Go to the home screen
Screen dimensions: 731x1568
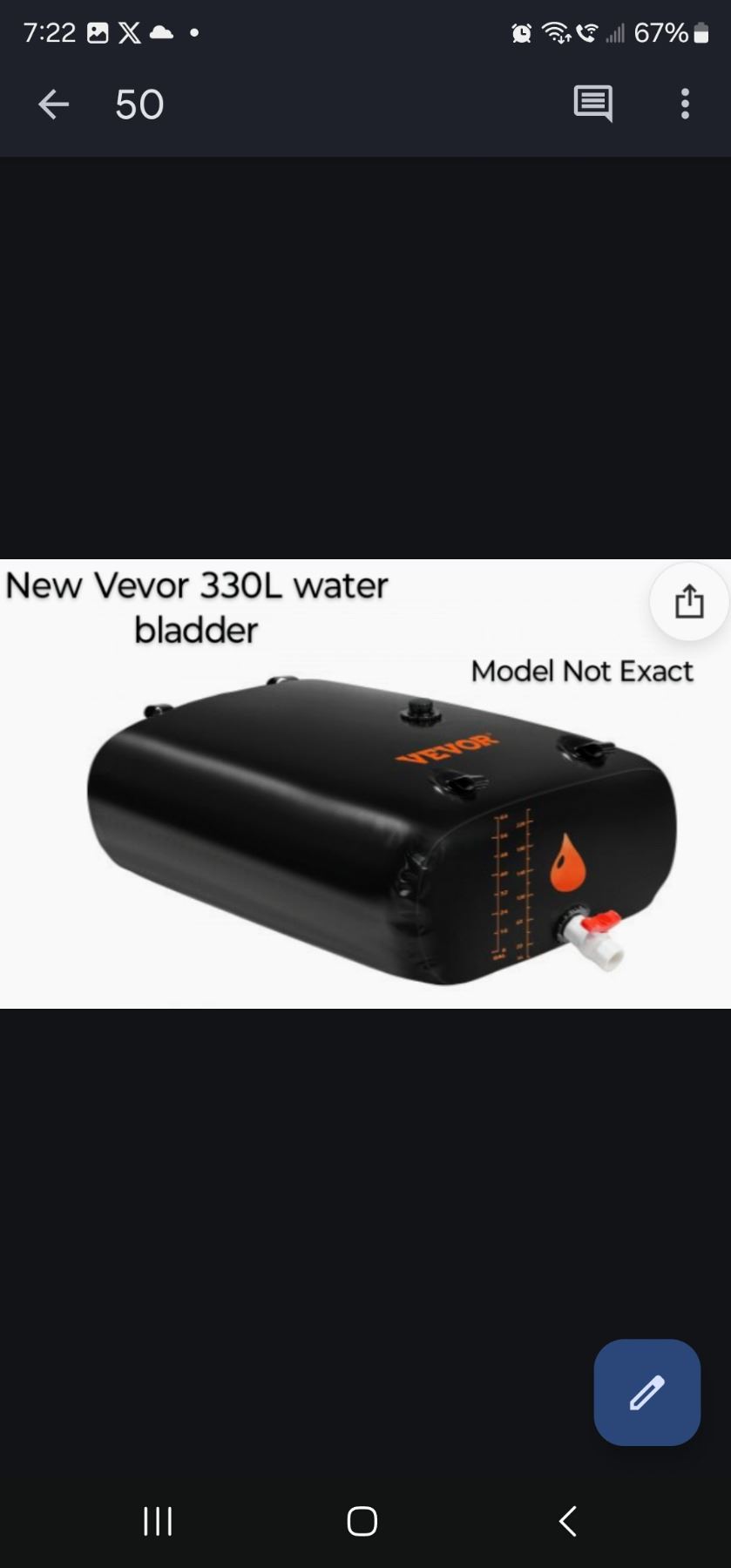362,1521
